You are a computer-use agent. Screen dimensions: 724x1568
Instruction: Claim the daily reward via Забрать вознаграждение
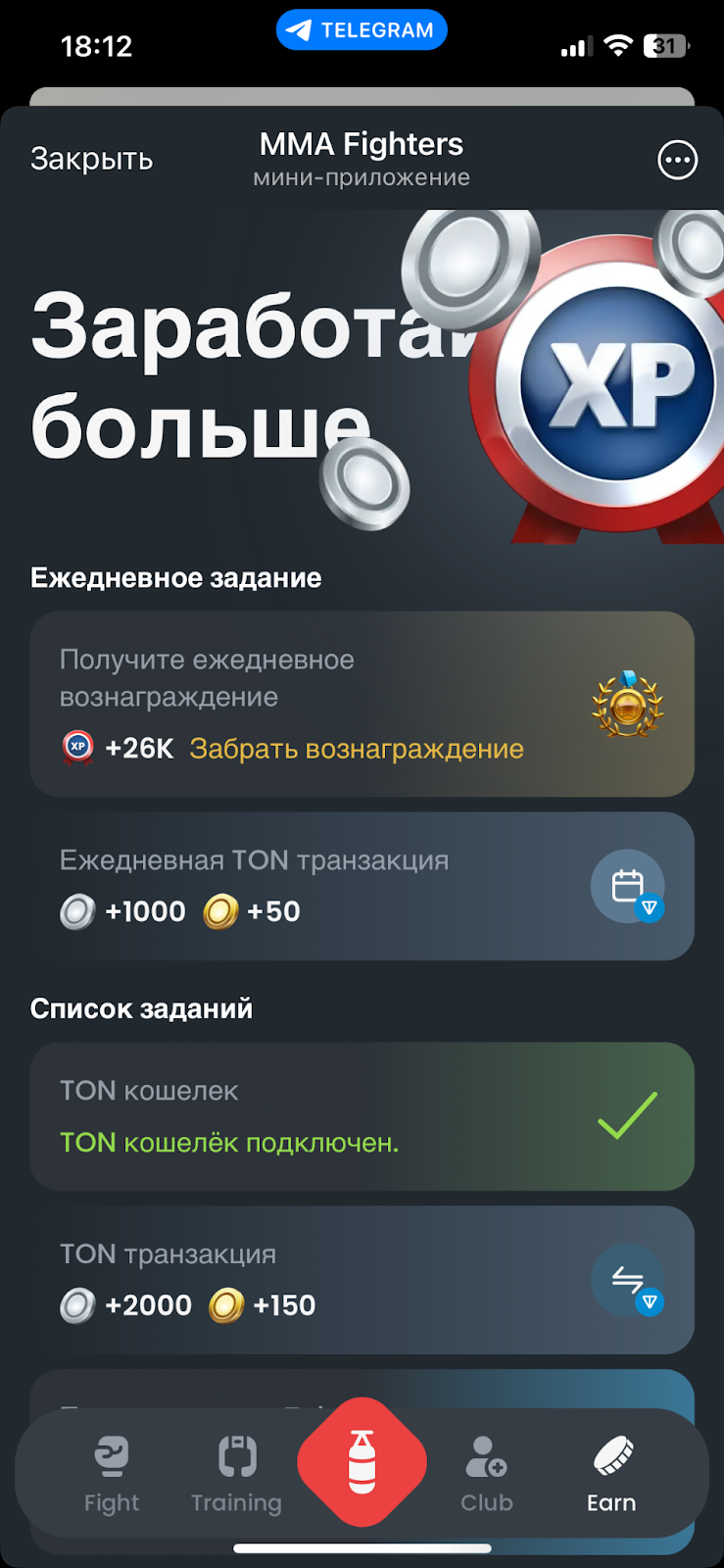[x=356, y=749]
